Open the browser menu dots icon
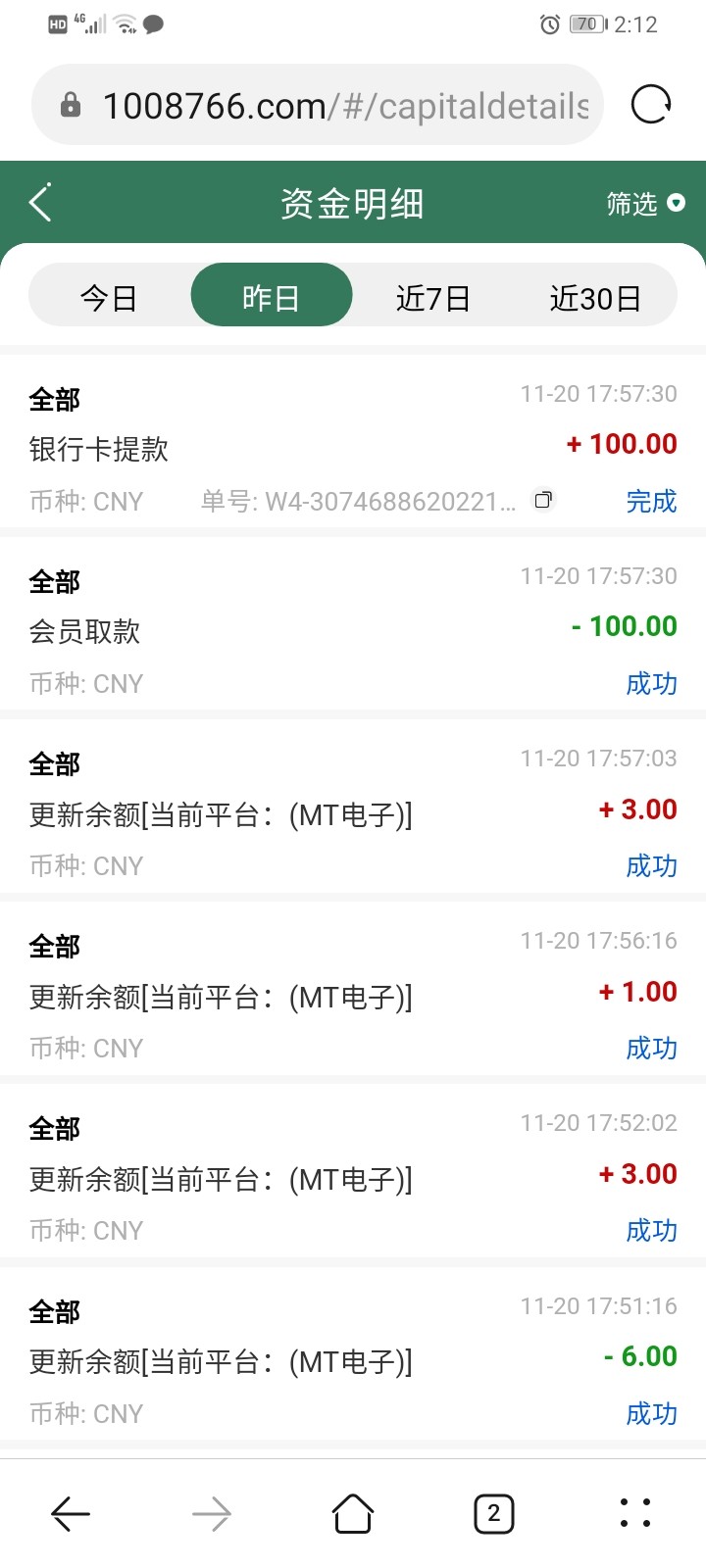This screenshot has width=706, height=1568. coord(634,1512)
